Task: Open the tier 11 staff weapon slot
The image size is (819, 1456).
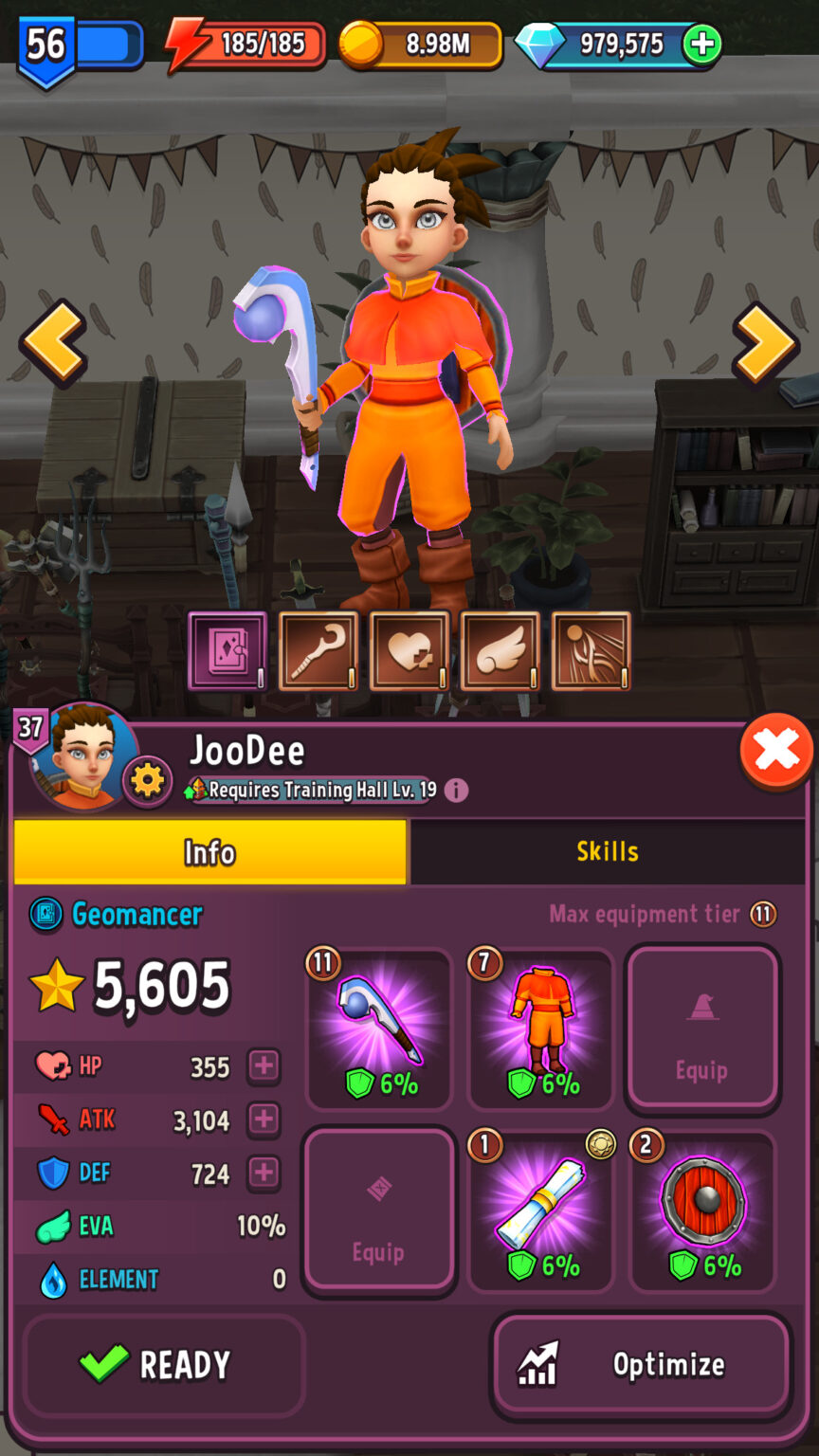Action: pyautogui.click(x=379, y=1028)
